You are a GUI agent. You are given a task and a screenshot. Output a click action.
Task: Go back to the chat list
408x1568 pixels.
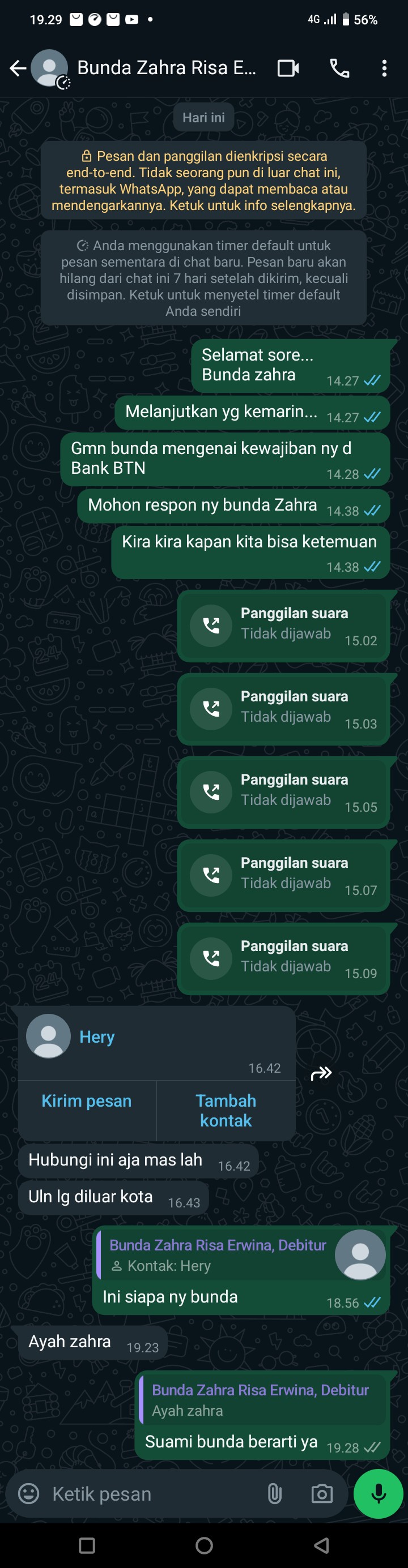point(18,68)
